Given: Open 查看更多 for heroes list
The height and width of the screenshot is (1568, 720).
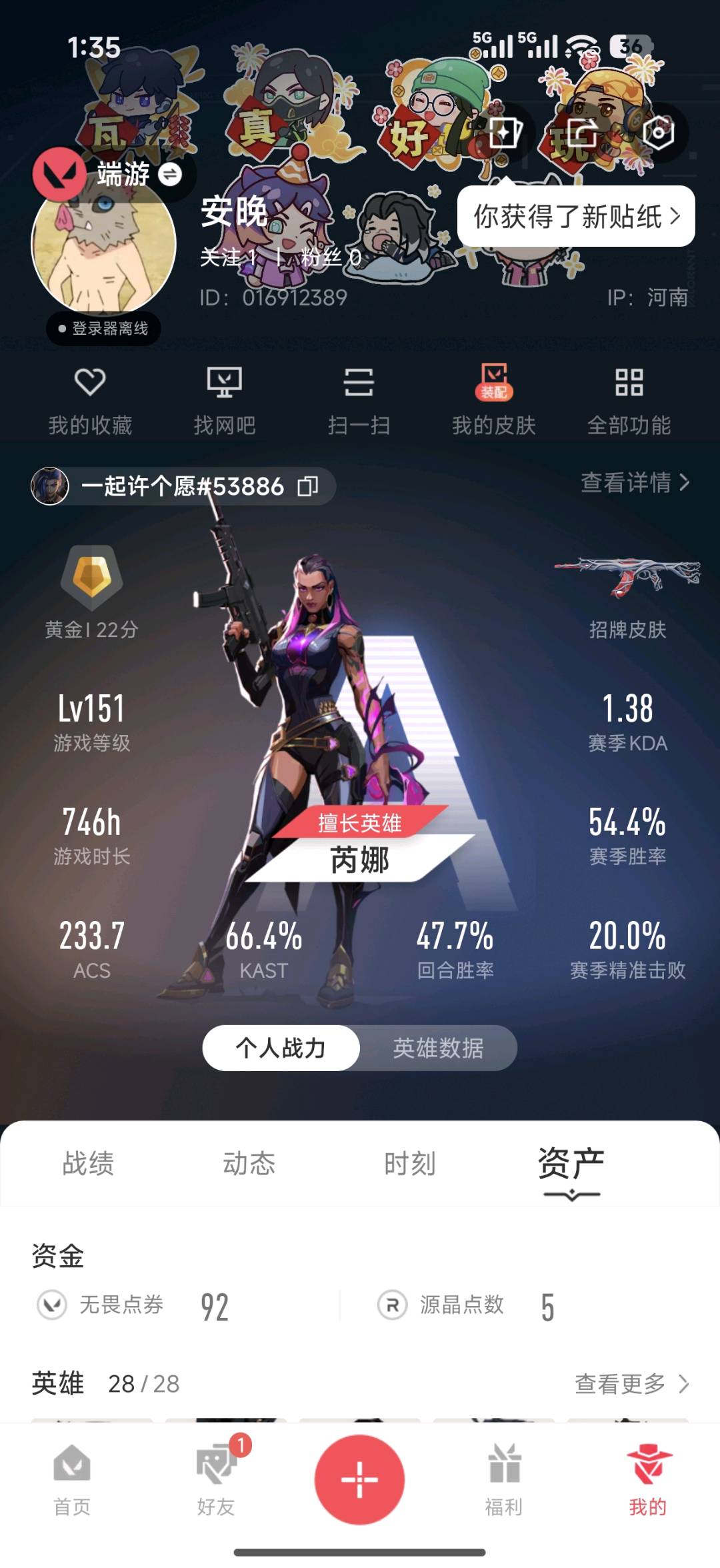Looking at the screenshot, I should [631, 1384].
